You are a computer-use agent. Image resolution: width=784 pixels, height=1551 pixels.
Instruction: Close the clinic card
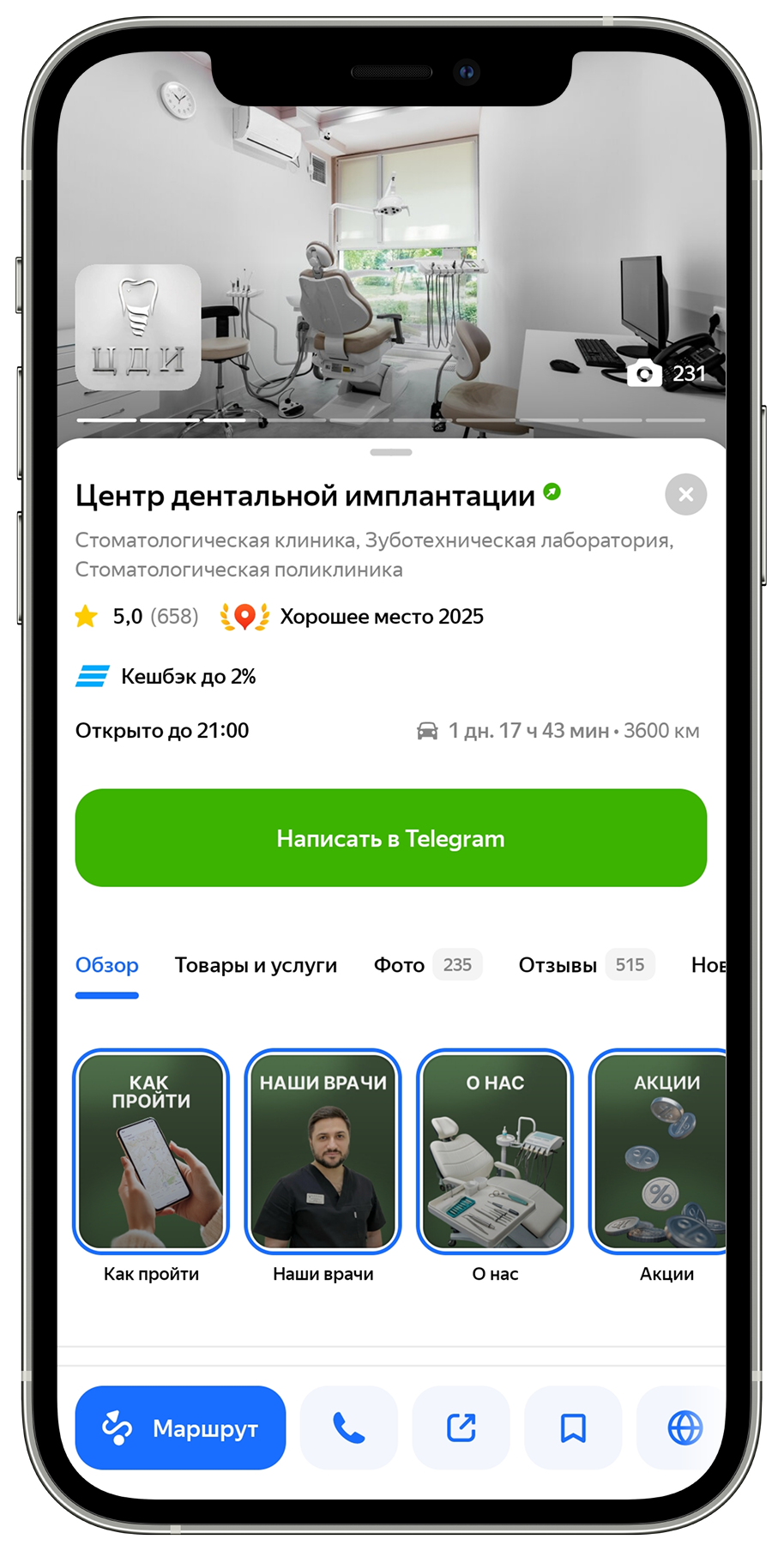point(685,494)
